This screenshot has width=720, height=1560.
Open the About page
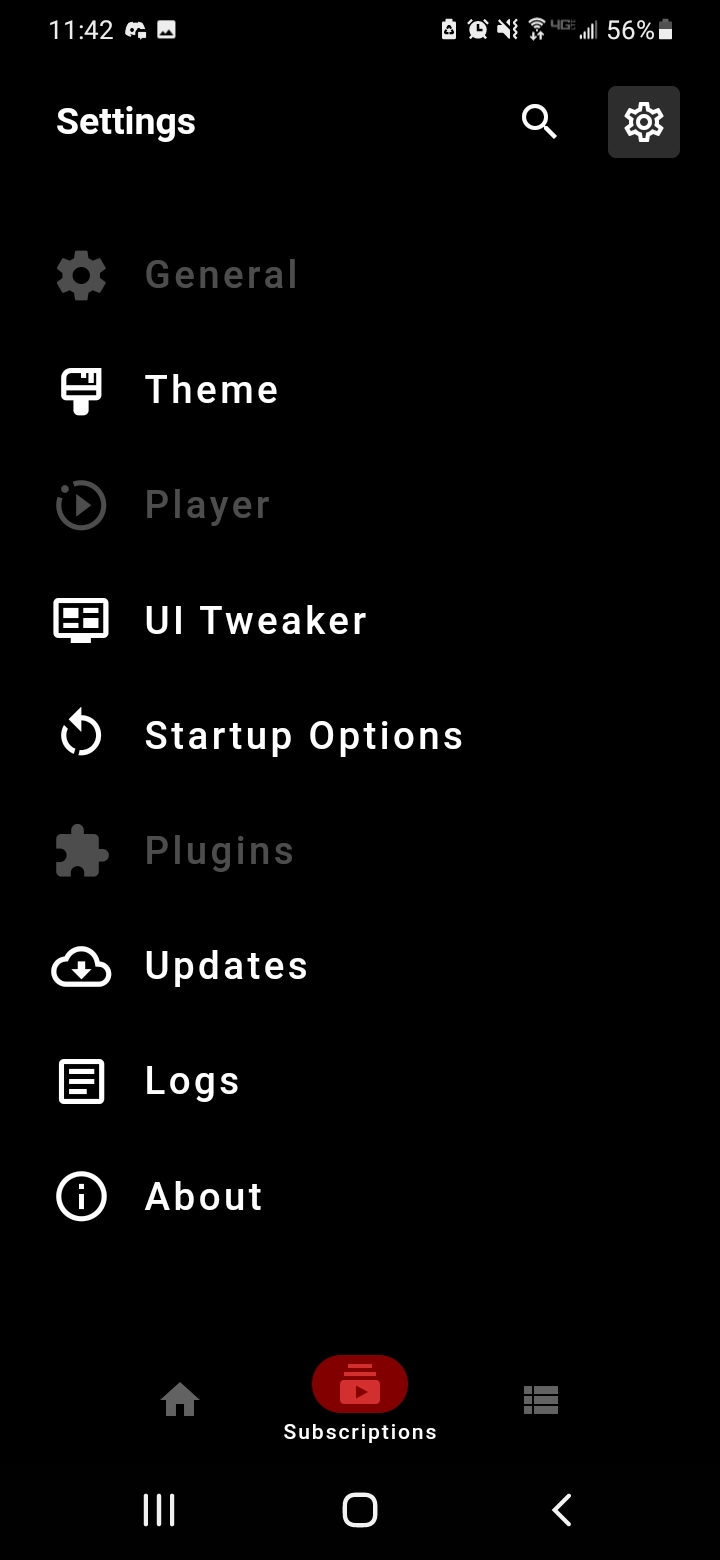tap(203, 1196)
